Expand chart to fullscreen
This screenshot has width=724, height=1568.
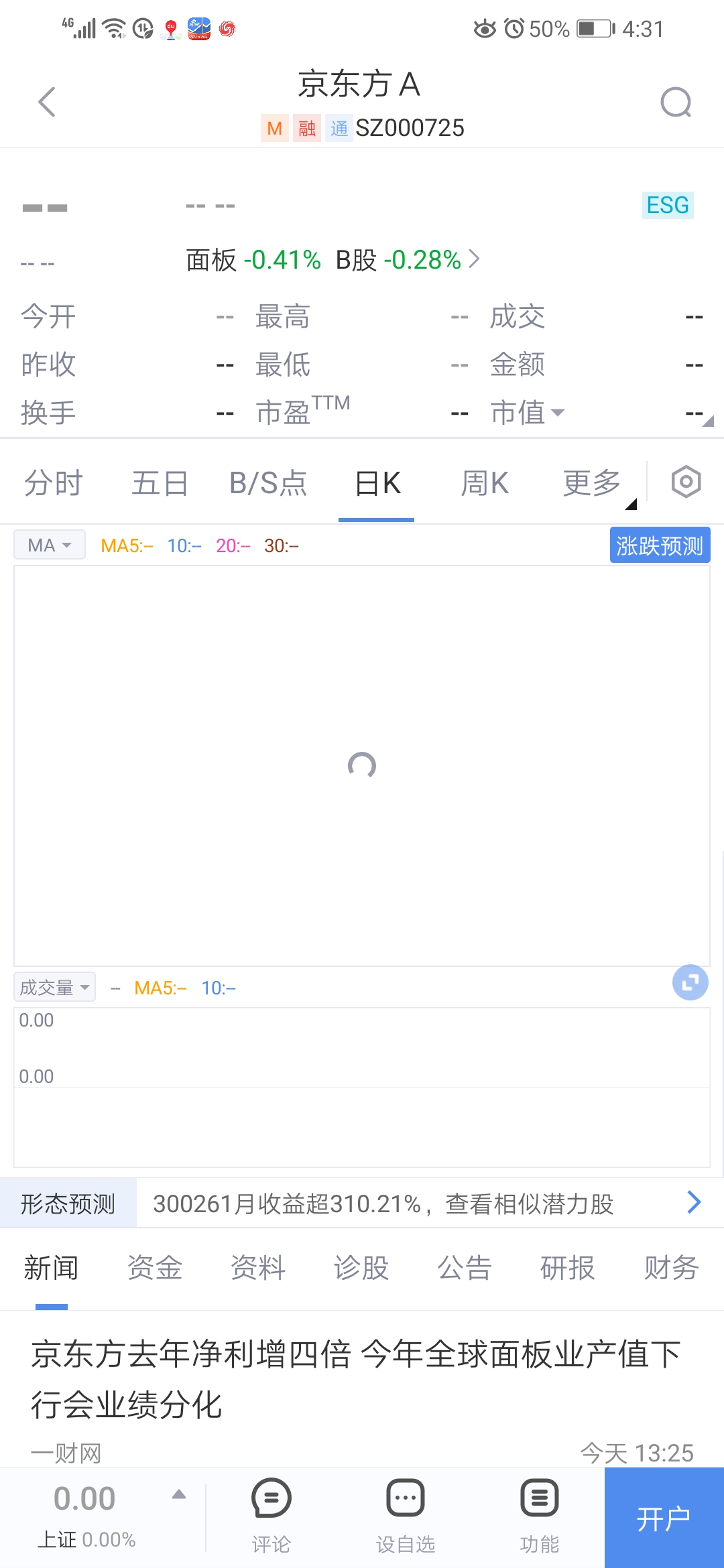coord(690,982)
